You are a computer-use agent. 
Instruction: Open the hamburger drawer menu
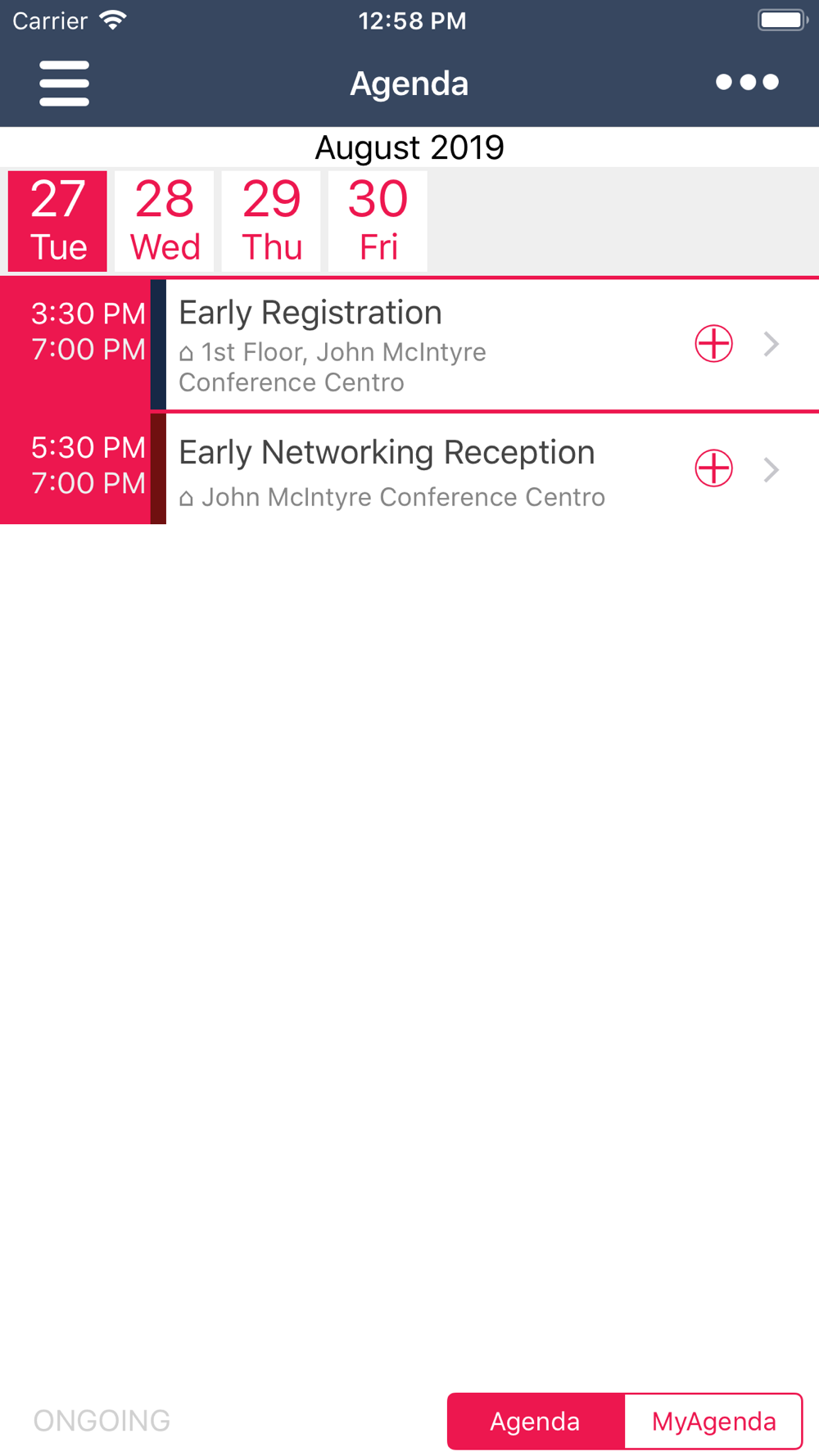(64, 84)
